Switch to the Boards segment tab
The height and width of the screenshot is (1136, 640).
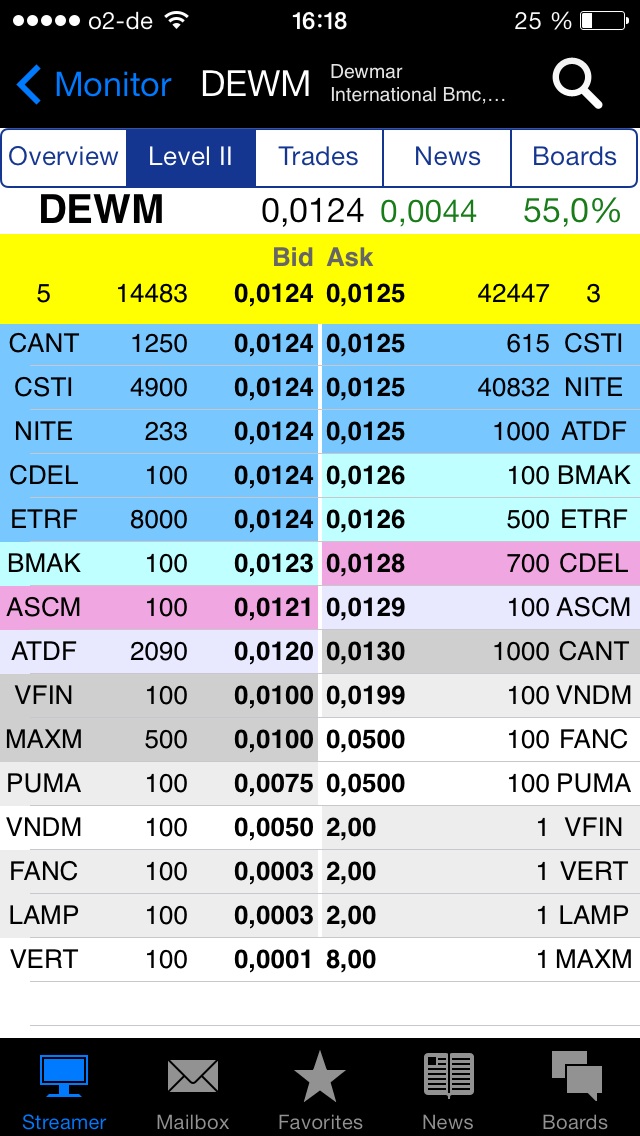pos(574,157)
